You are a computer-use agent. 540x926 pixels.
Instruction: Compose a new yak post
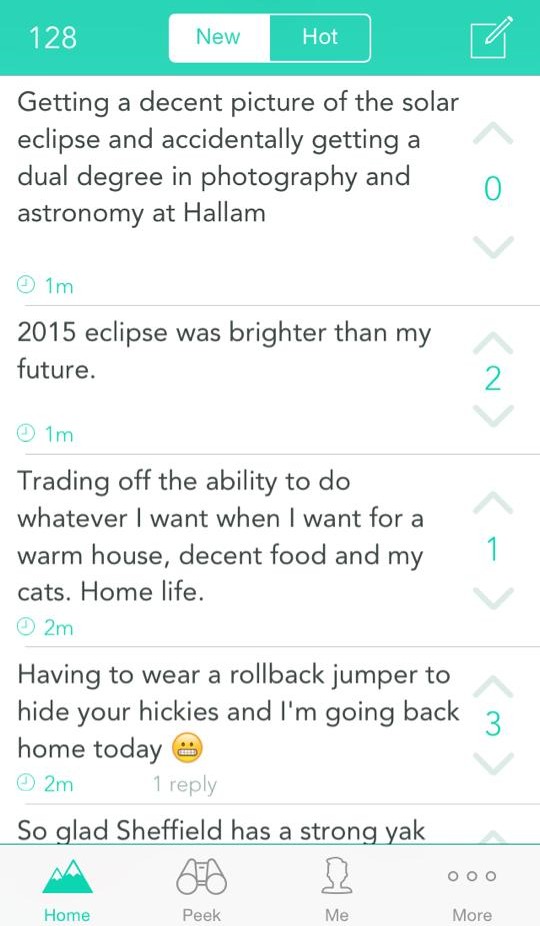tap(490, 37)
